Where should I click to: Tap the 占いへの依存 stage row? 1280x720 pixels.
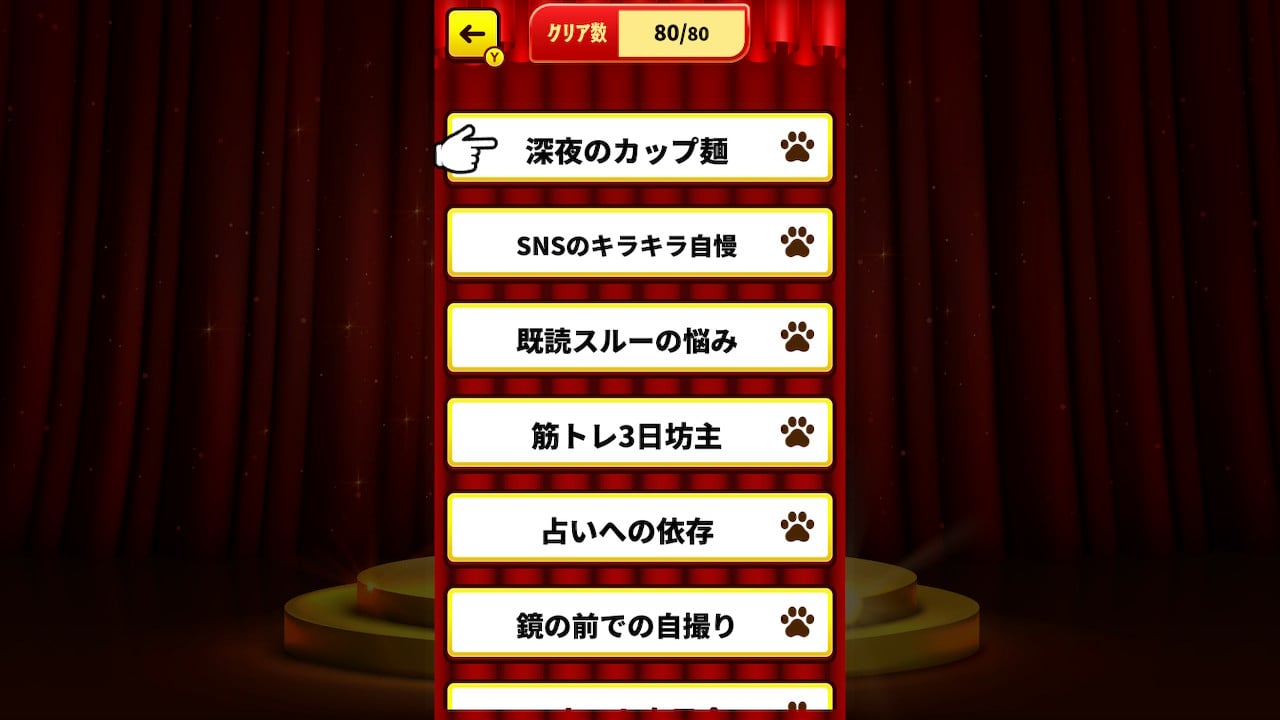pos(639,528)
